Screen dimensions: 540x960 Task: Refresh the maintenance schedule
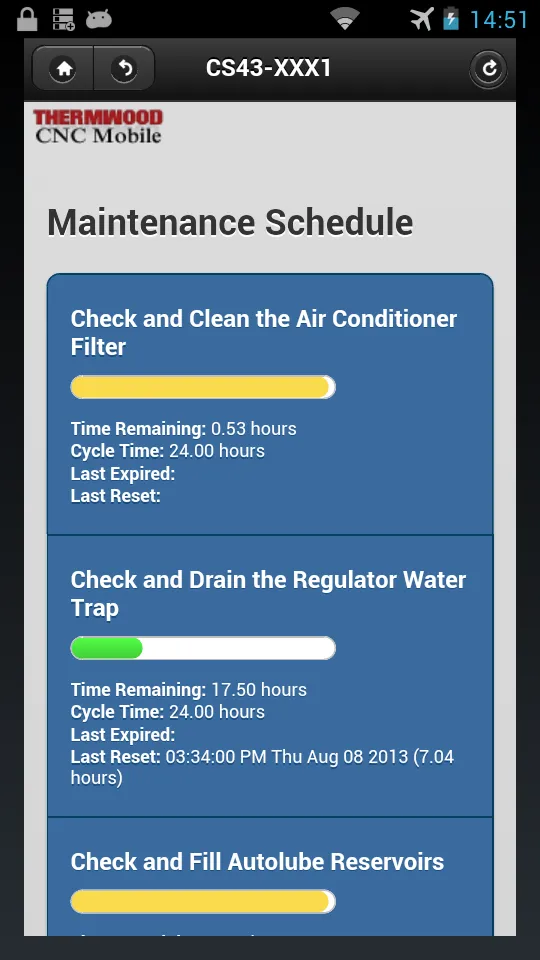(x=488, y=69)
